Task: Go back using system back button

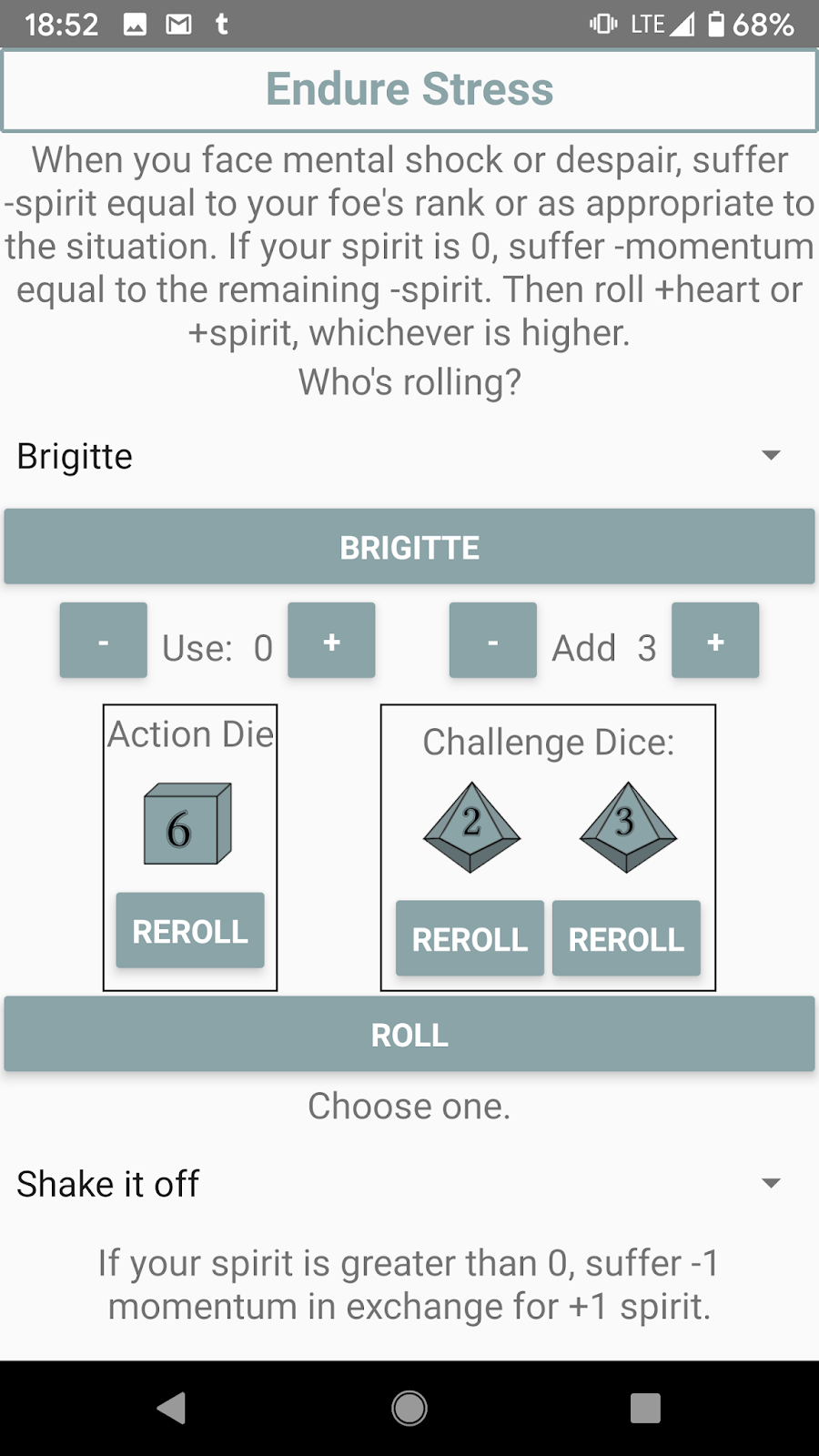Action: [171, 1408]
